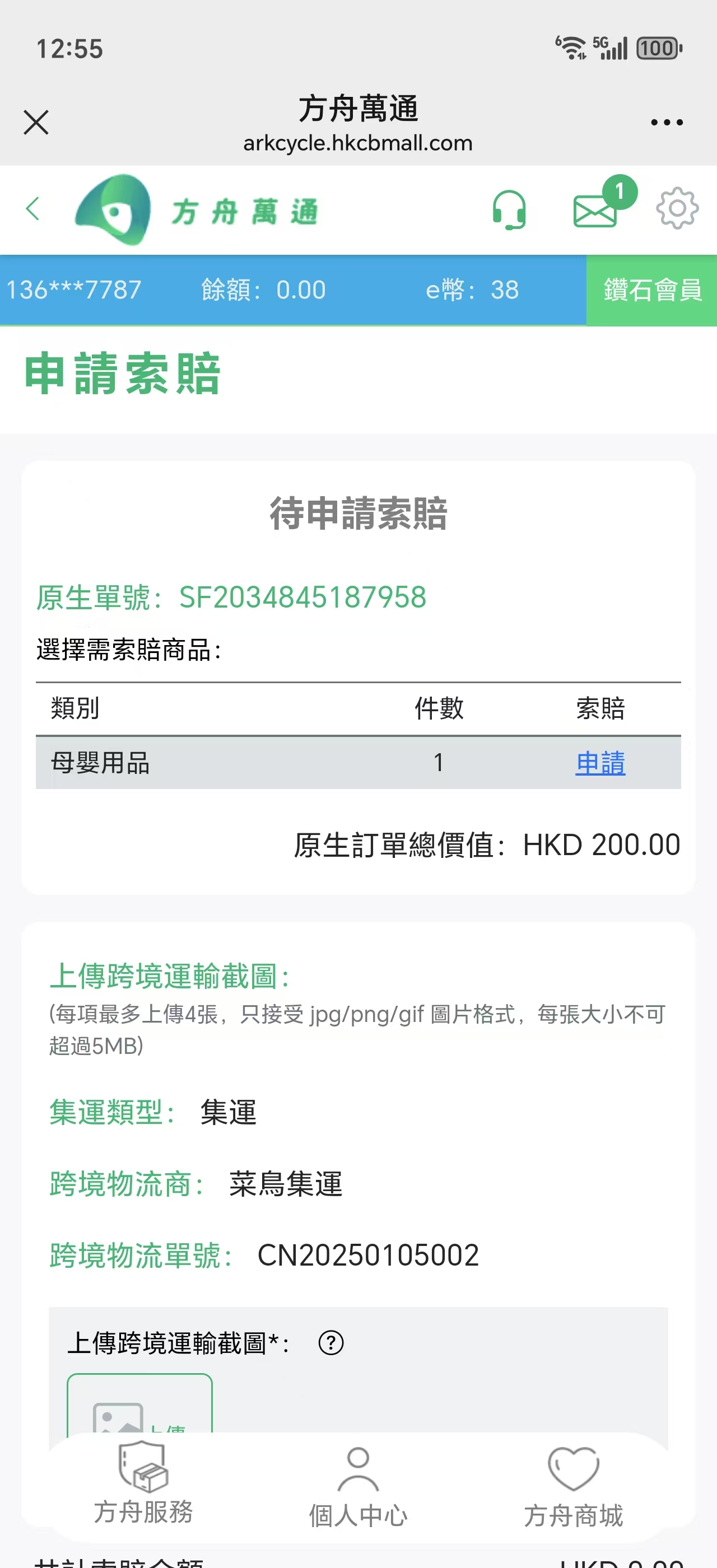This screenshot has height=1568, width=717.
Task: Contact customer service via headset icon
Action: pyautogui.click(x=509, y=209)
